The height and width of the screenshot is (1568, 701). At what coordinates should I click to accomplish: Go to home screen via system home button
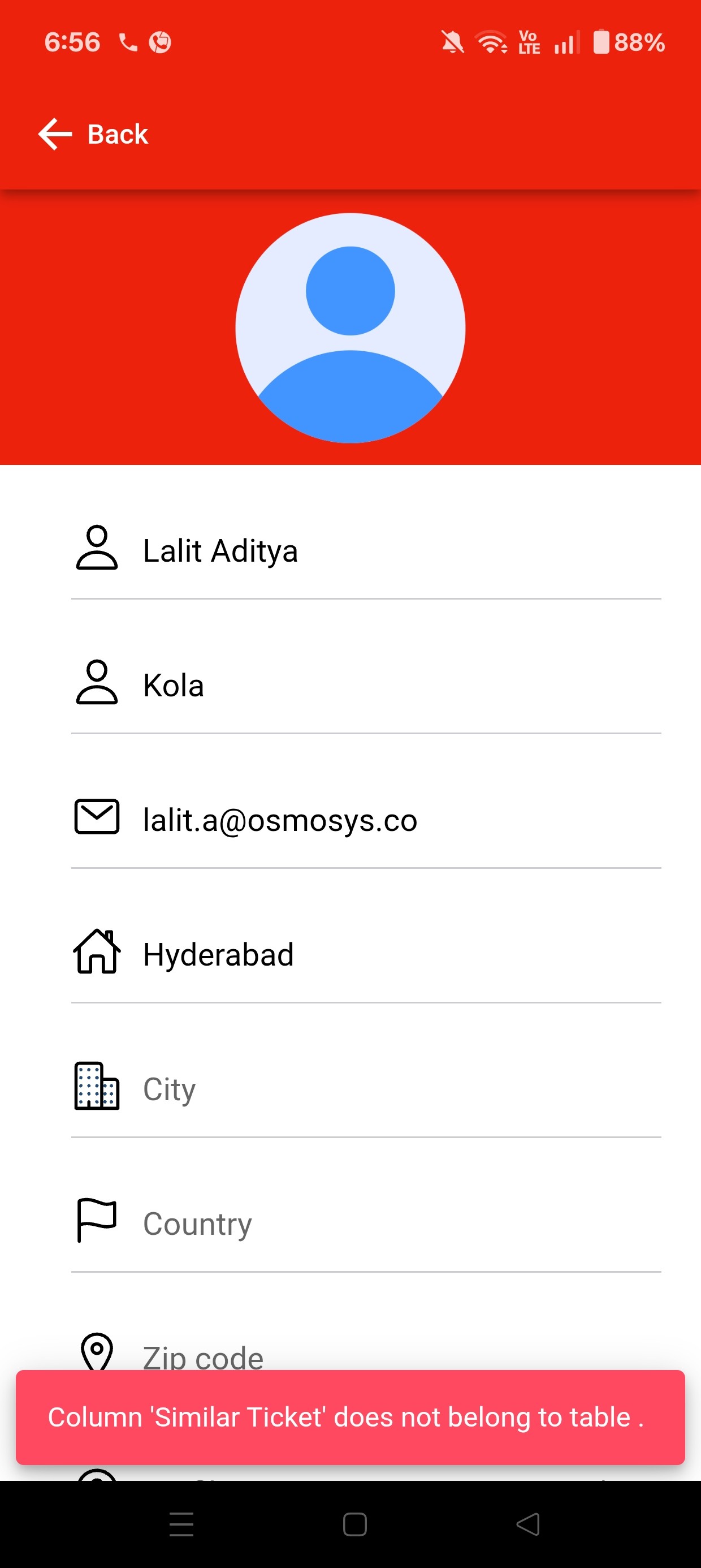click(355, 1524)
